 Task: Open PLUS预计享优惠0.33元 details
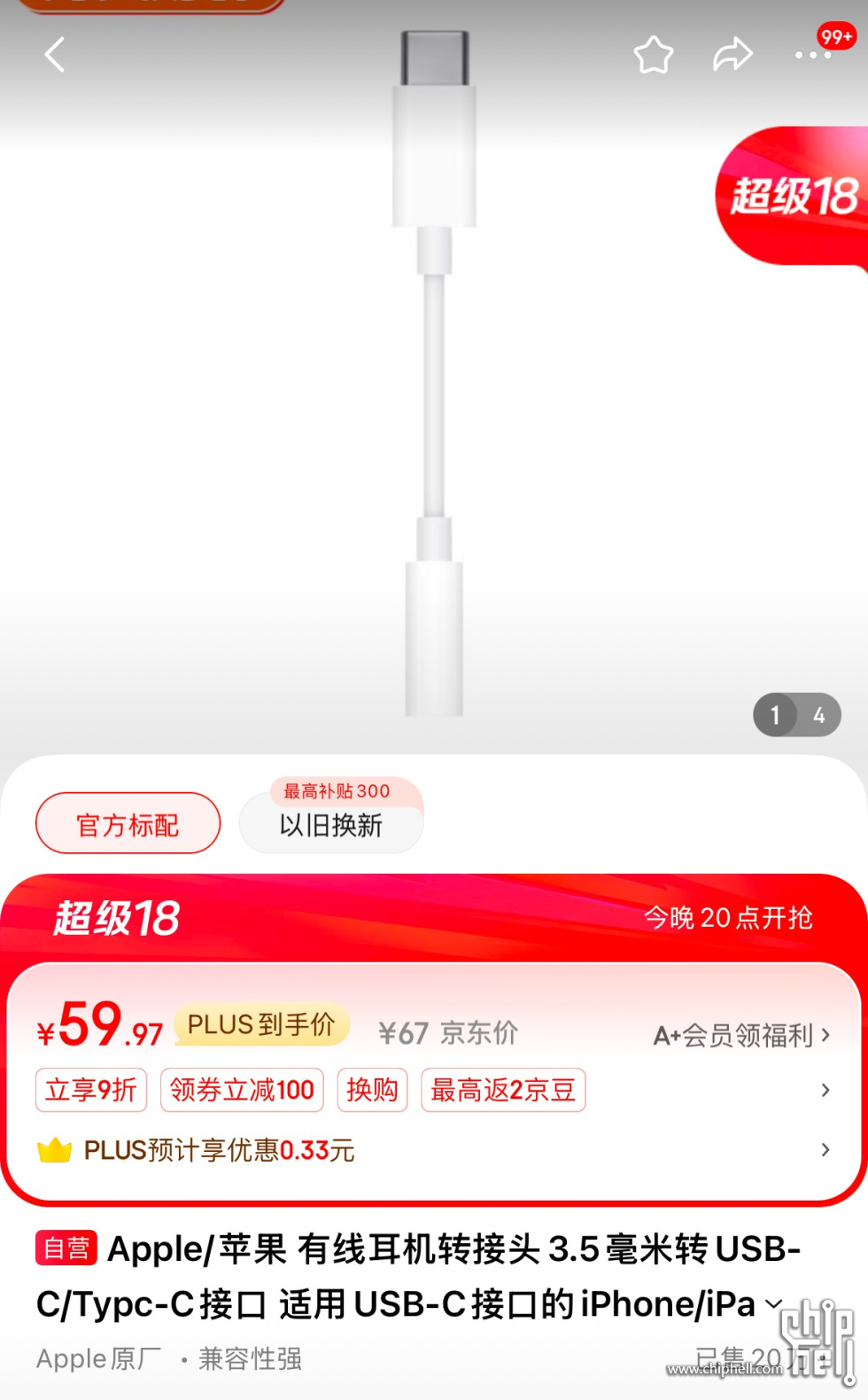pos(220,1150)
